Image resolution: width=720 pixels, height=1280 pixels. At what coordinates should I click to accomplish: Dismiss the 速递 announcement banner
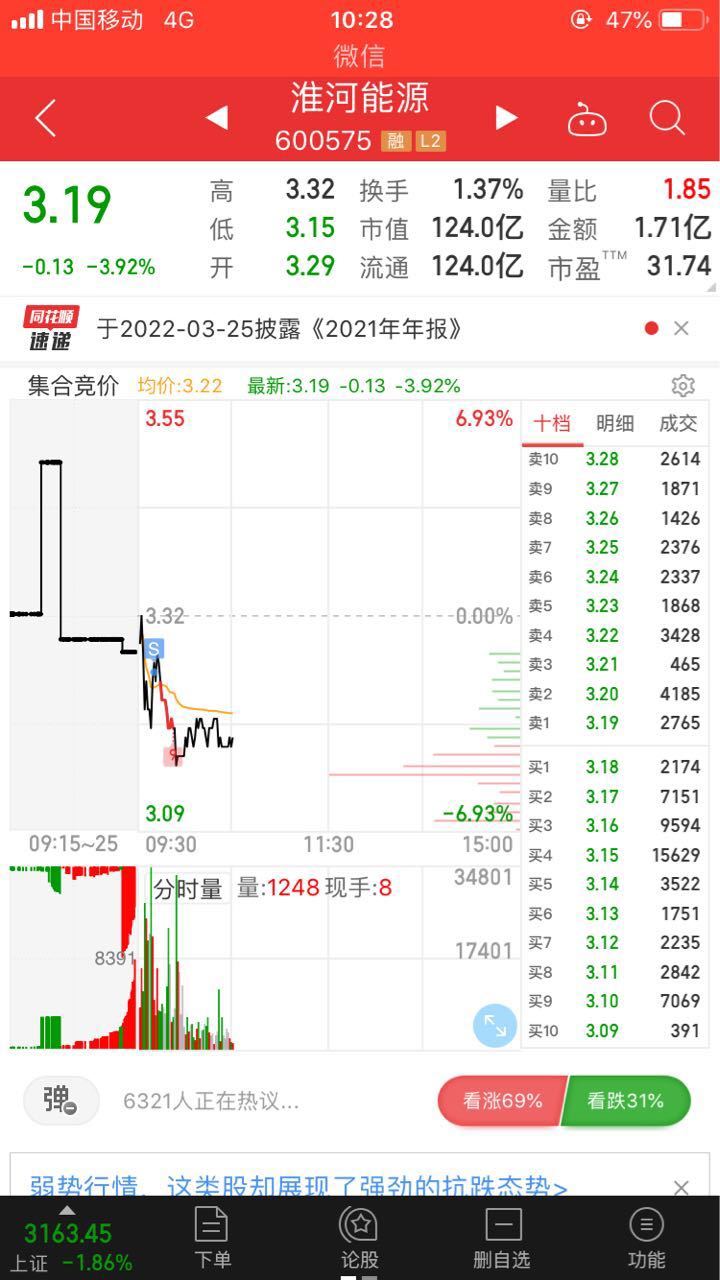681,328
